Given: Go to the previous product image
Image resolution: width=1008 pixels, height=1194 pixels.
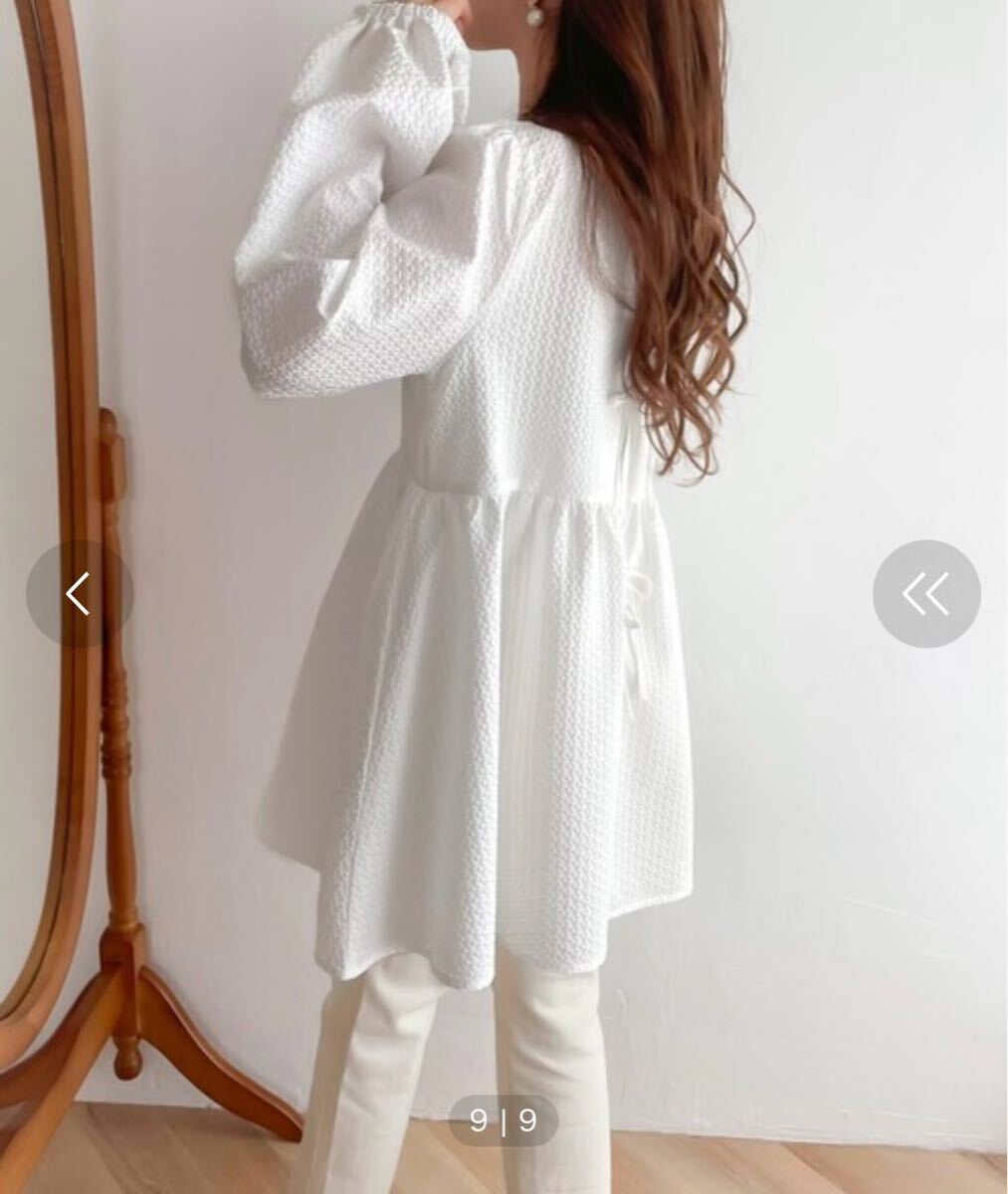Looking at the screenshot, I should 79,594.
